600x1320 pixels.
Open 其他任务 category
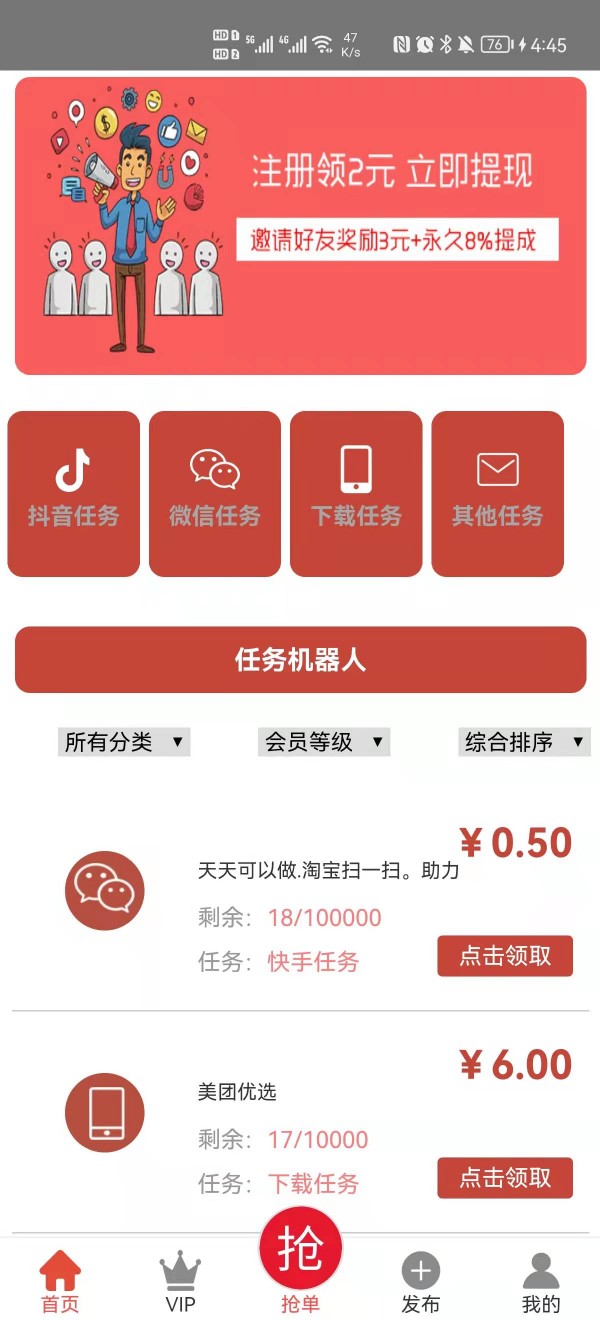497,494
